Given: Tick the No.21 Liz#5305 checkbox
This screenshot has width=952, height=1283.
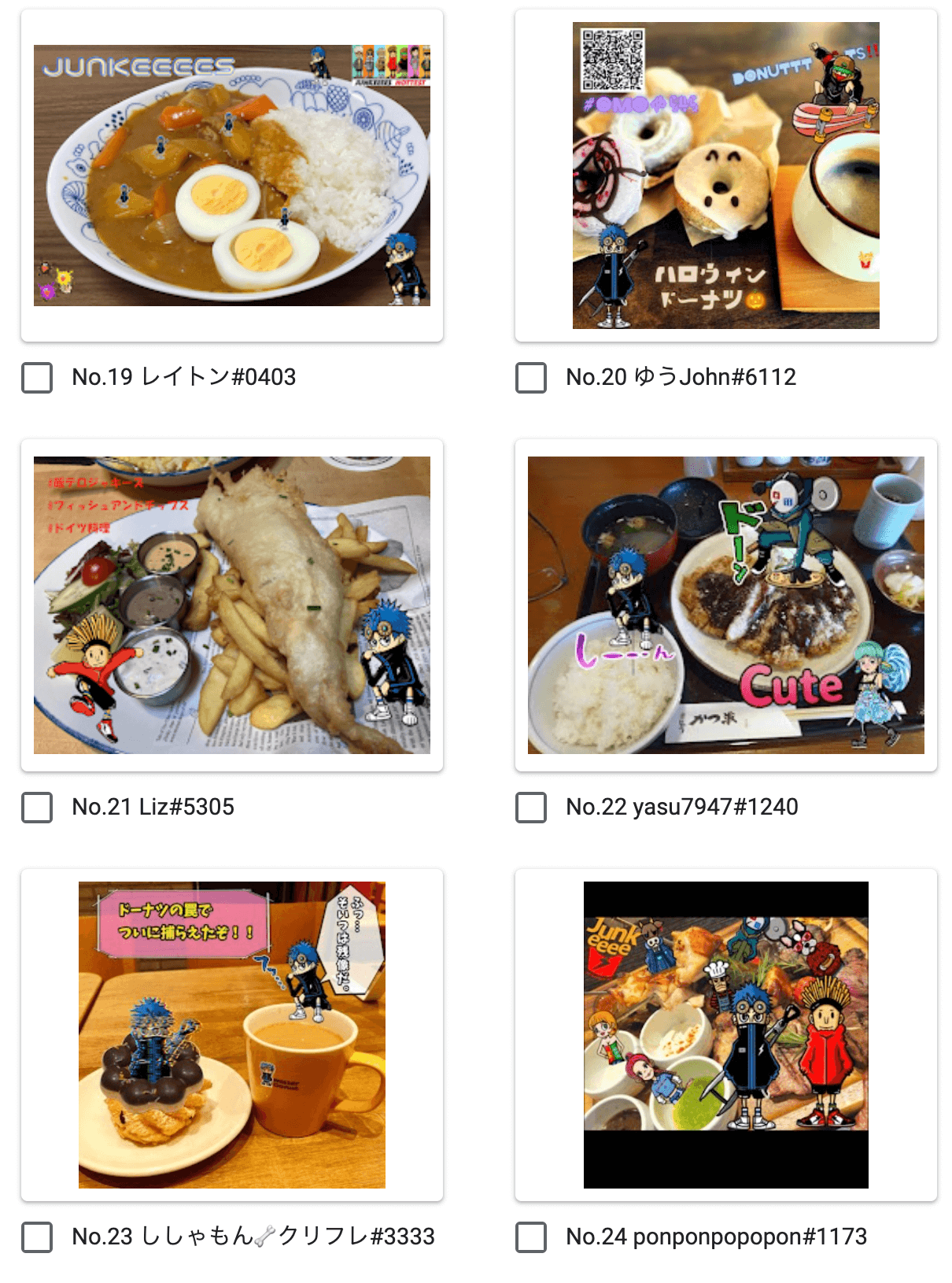Looking at the screenshot, I should [x=37, y=808].
